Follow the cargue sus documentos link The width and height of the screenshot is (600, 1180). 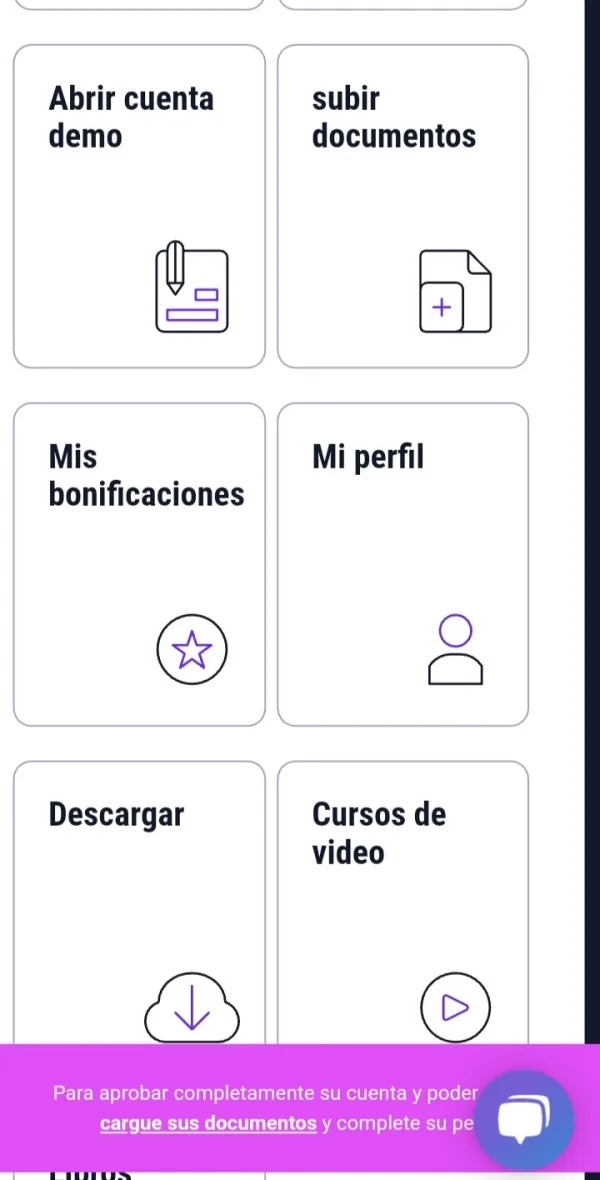(208, 1123)
